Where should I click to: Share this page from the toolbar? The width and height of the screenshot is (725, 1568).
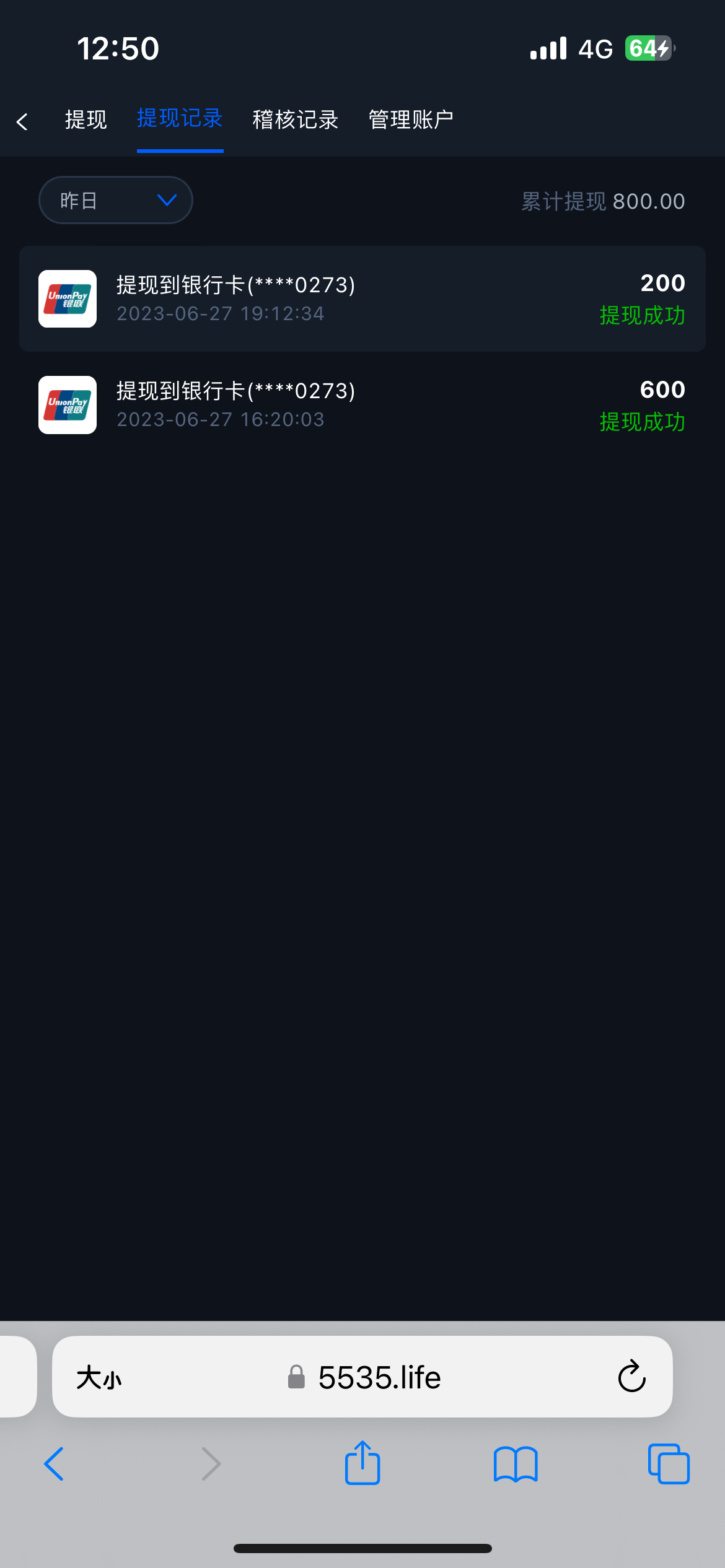coord(362,1463)
